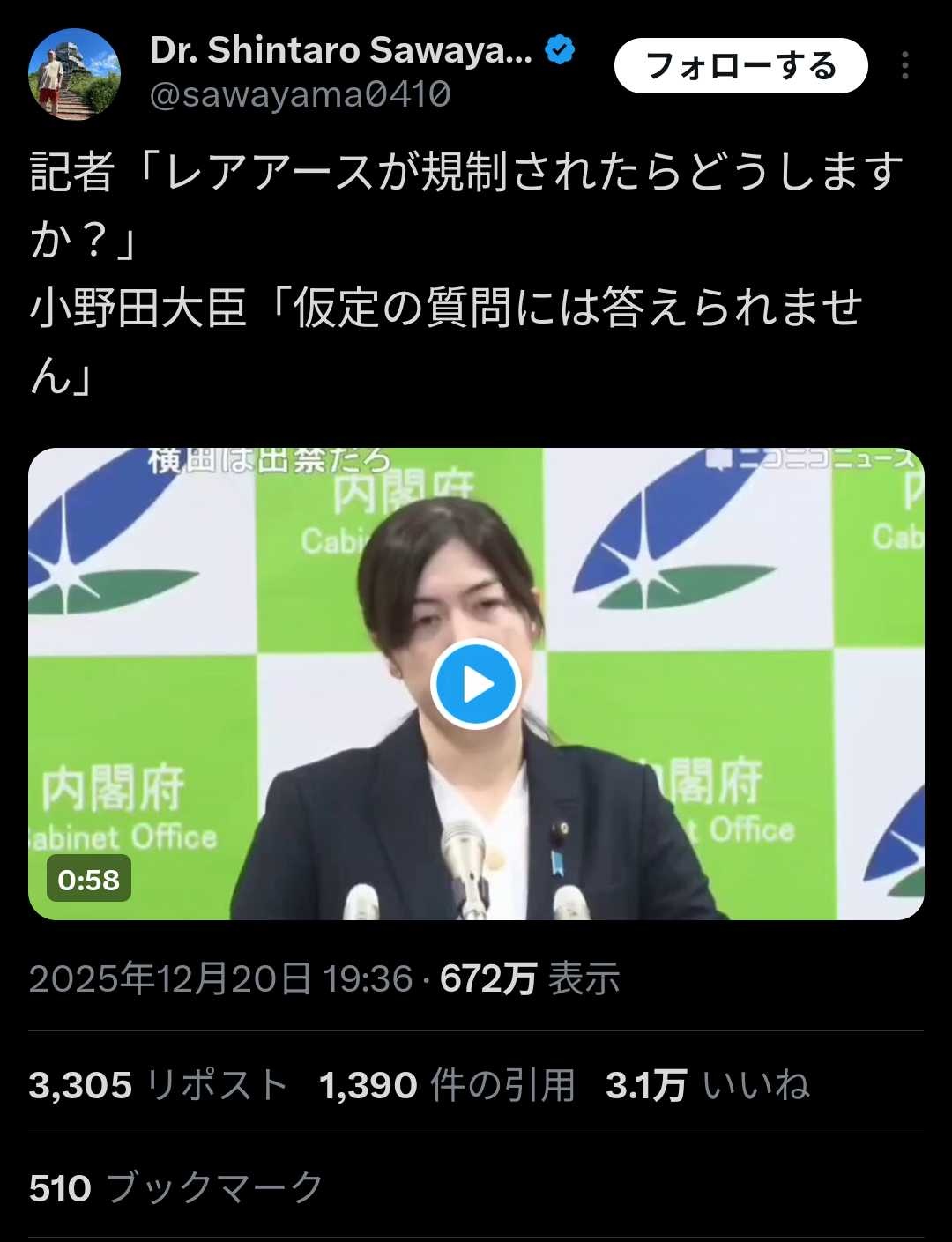Open the 1,390 件の引用 quotes
Viewport: 952px width, 1242px height.
(447, 1085)
